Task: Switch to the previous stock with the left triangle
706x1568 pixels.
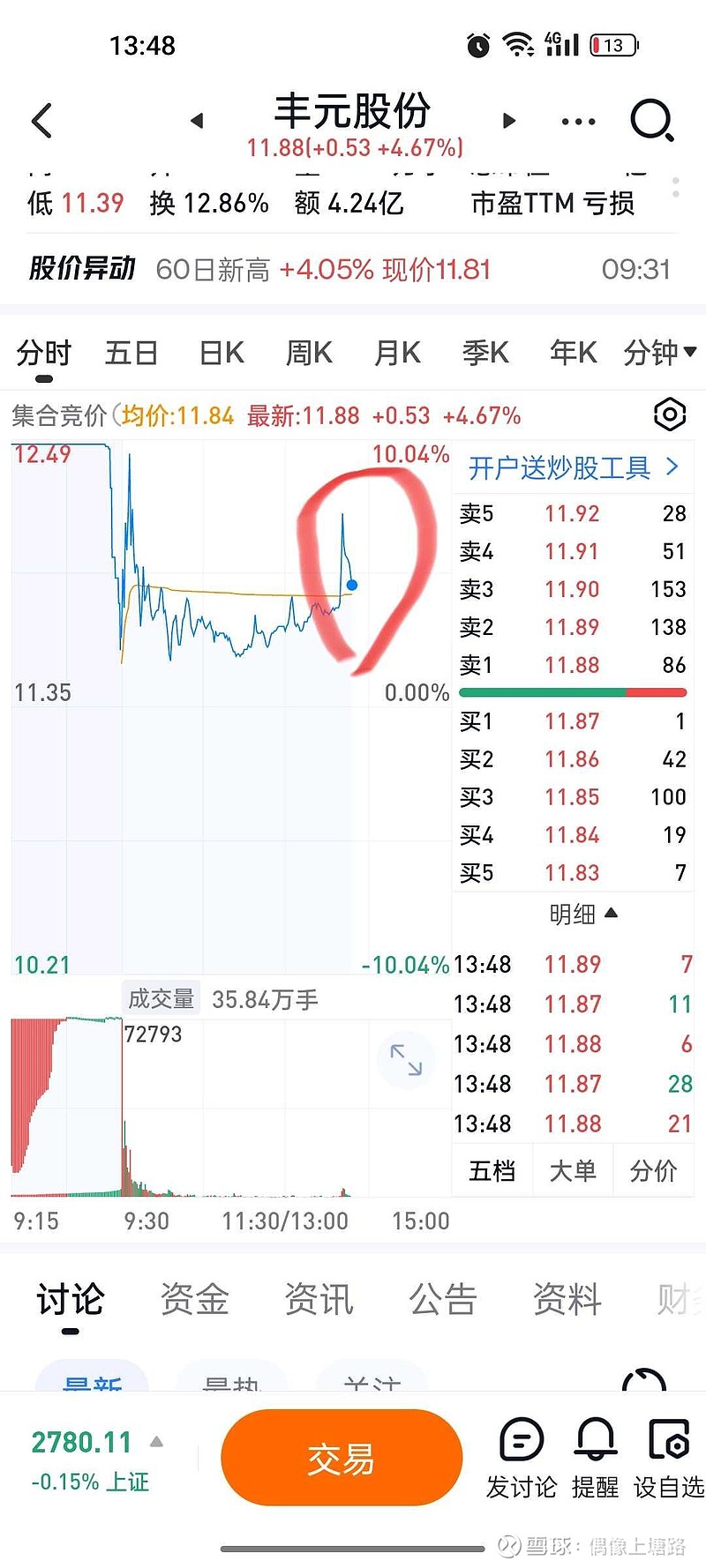Action: [197, 121]
